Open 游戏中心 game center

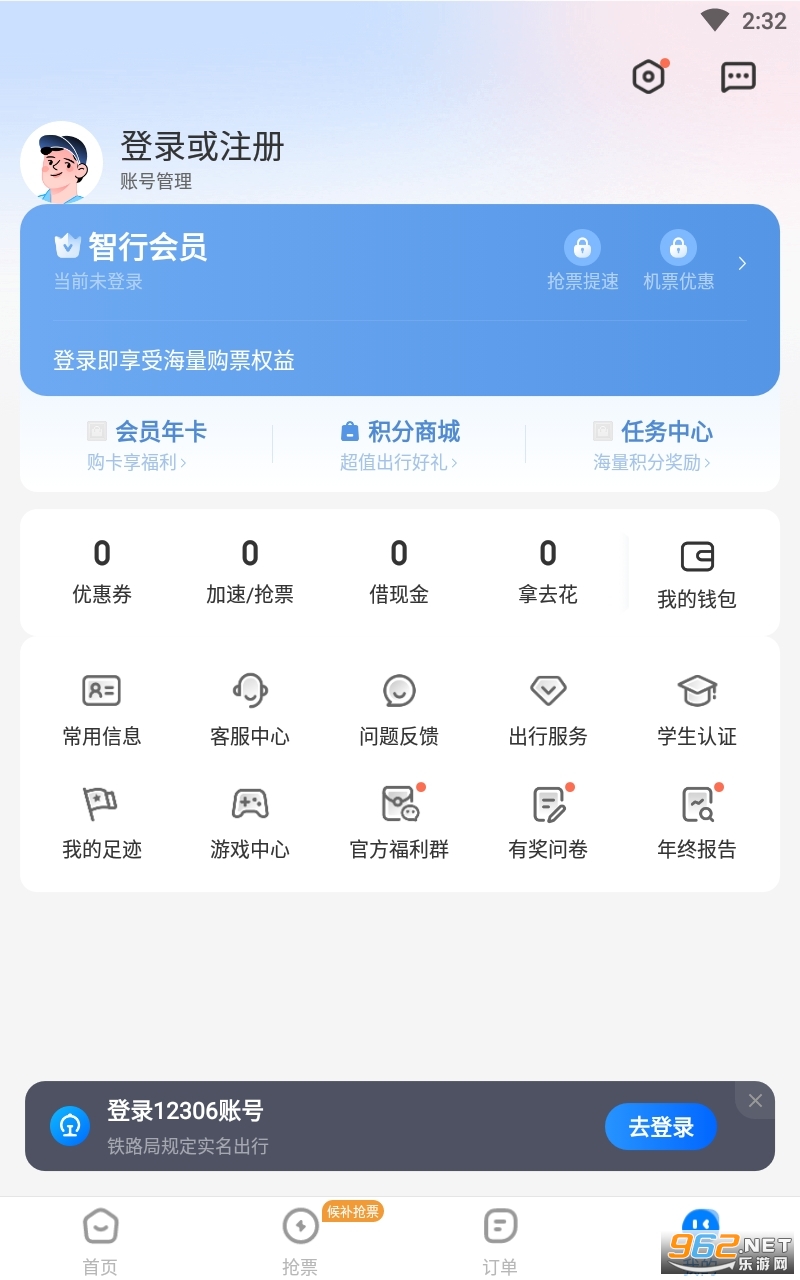(250, 823)
